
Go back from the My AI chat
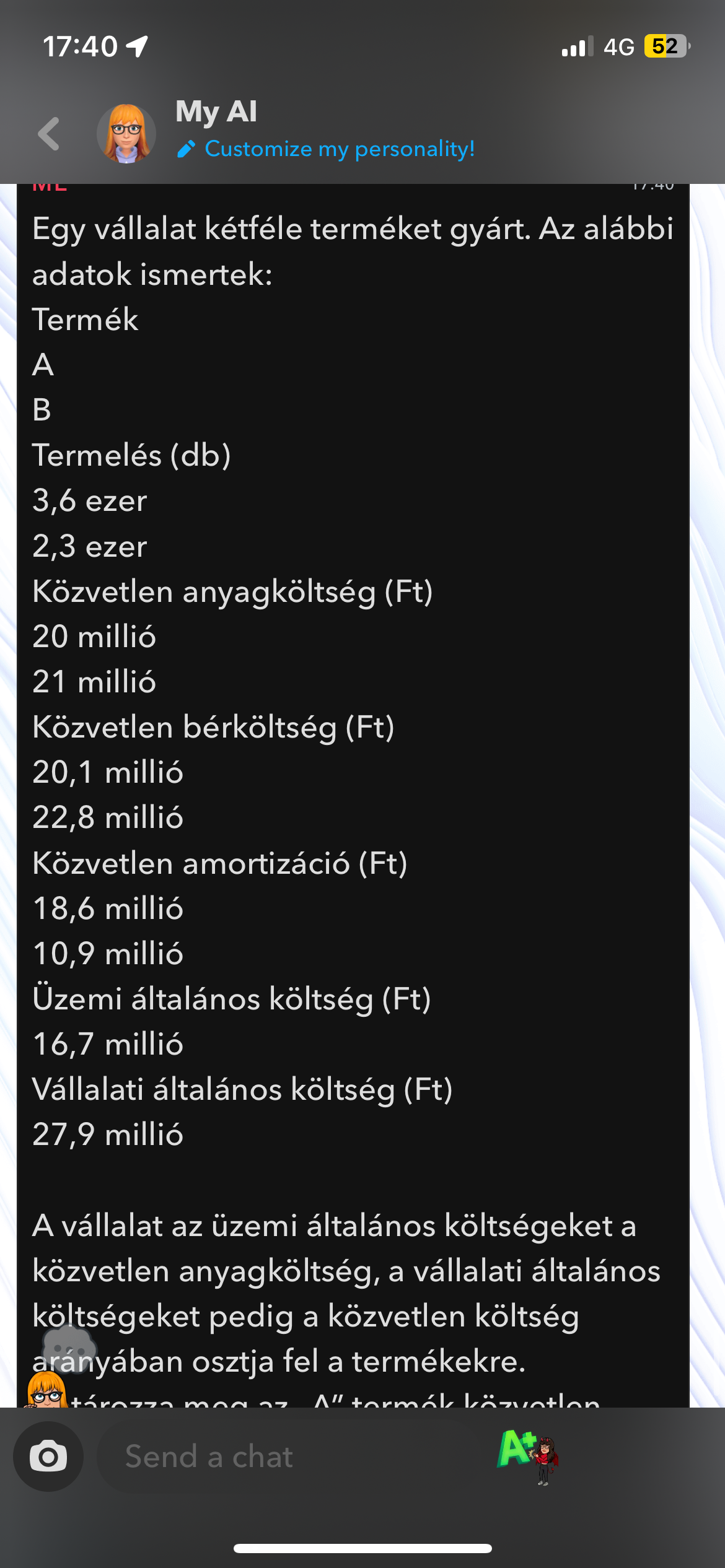tap(49, 134)
